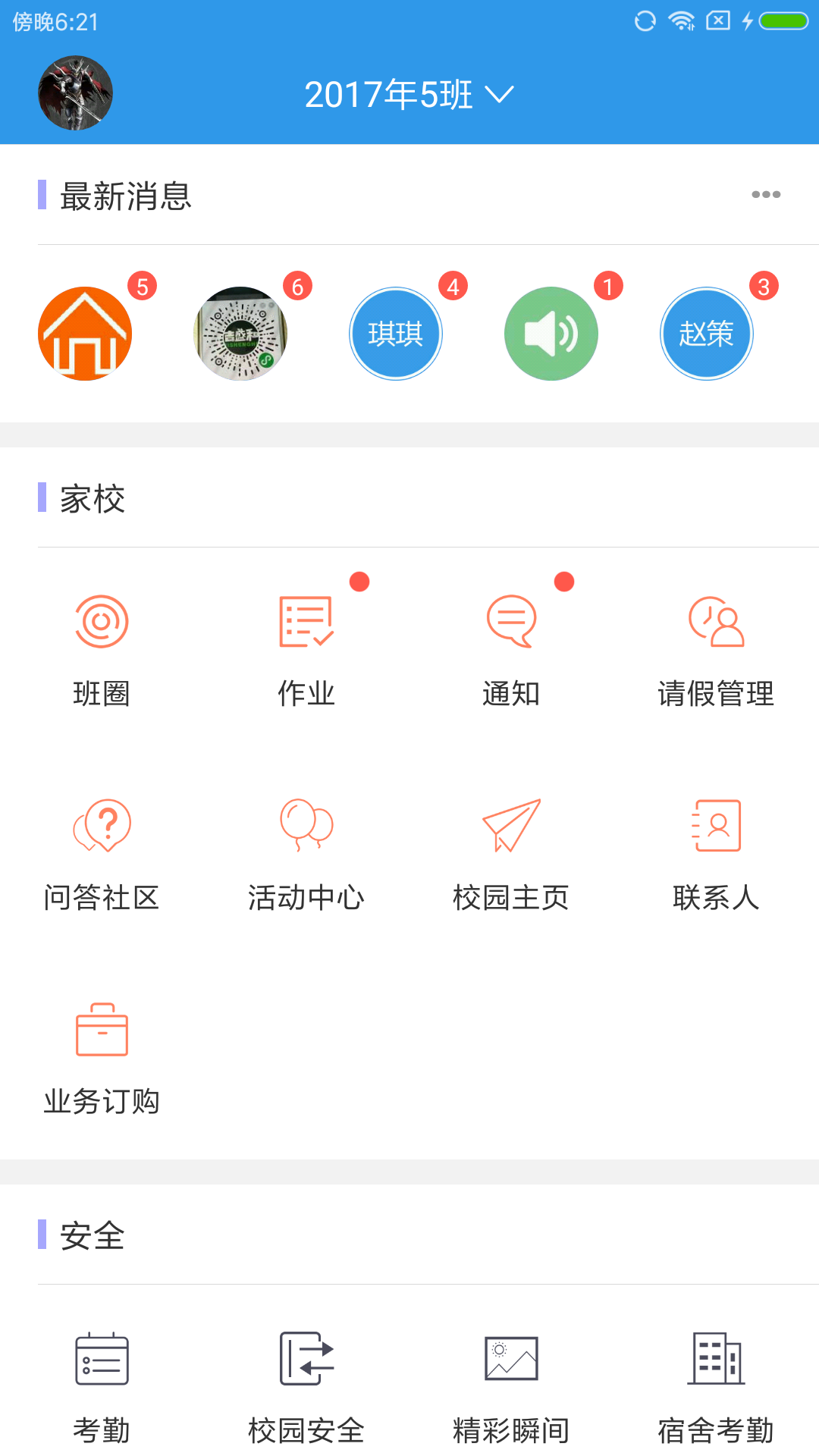Viewport: 819px width, 1456px height.
Task: Open chat with 琪琪 showing 4 unread
Action: (395, 334)
